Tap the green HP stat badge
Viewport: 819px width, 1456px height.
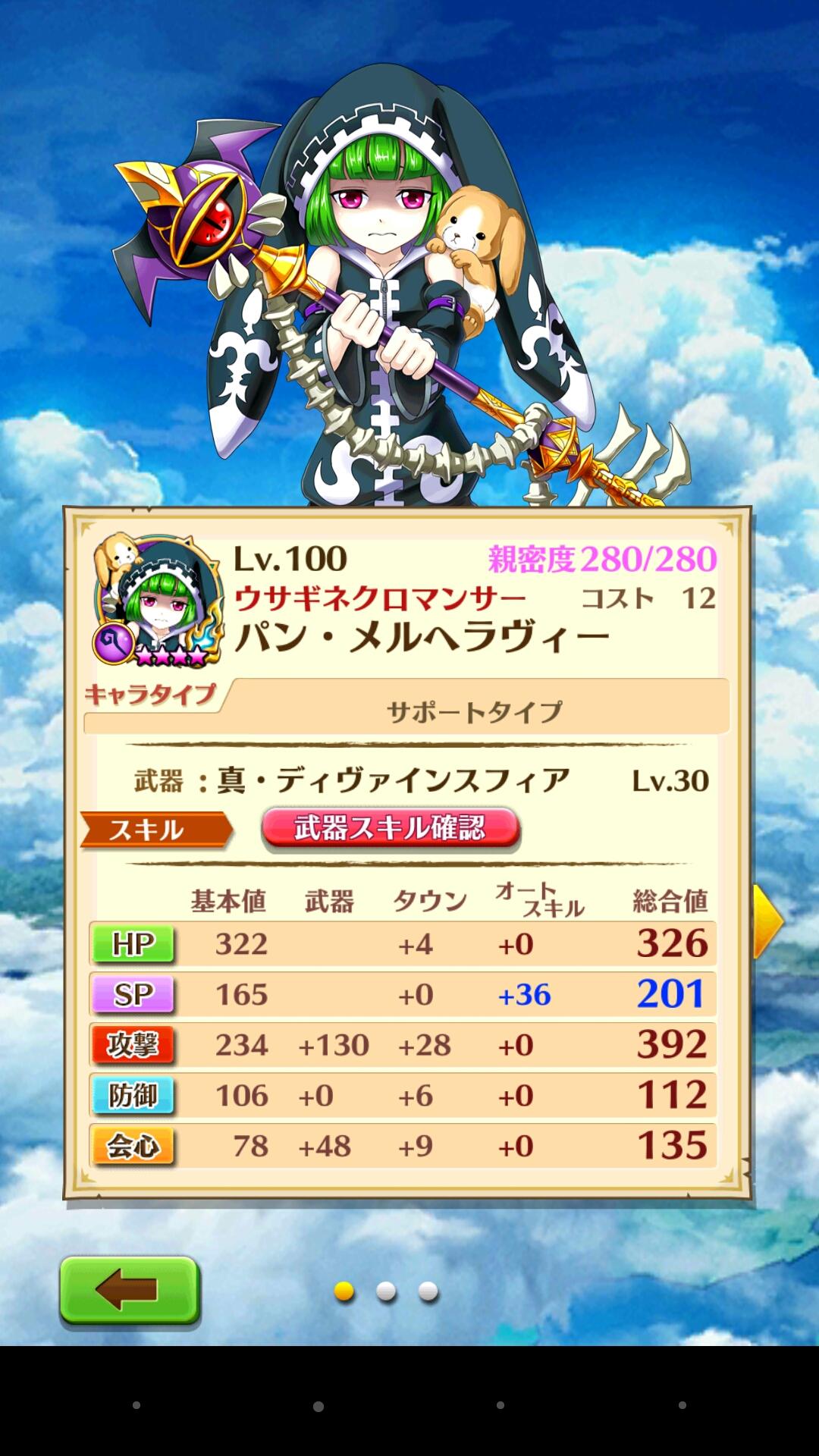click(133, 943)
